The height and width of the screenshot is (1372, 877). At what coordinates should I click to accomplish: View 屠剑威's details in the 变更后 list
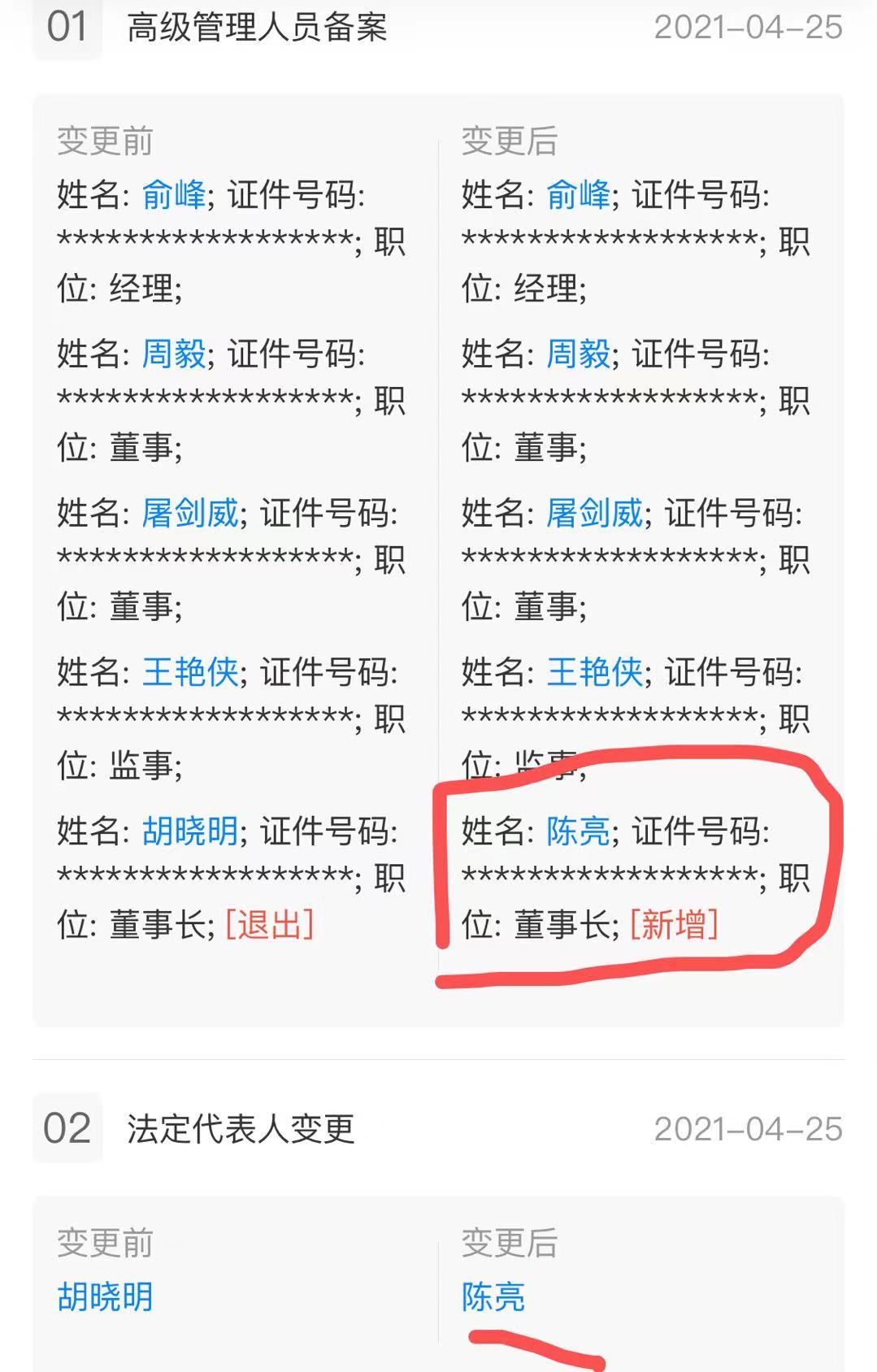pos(594,514)
